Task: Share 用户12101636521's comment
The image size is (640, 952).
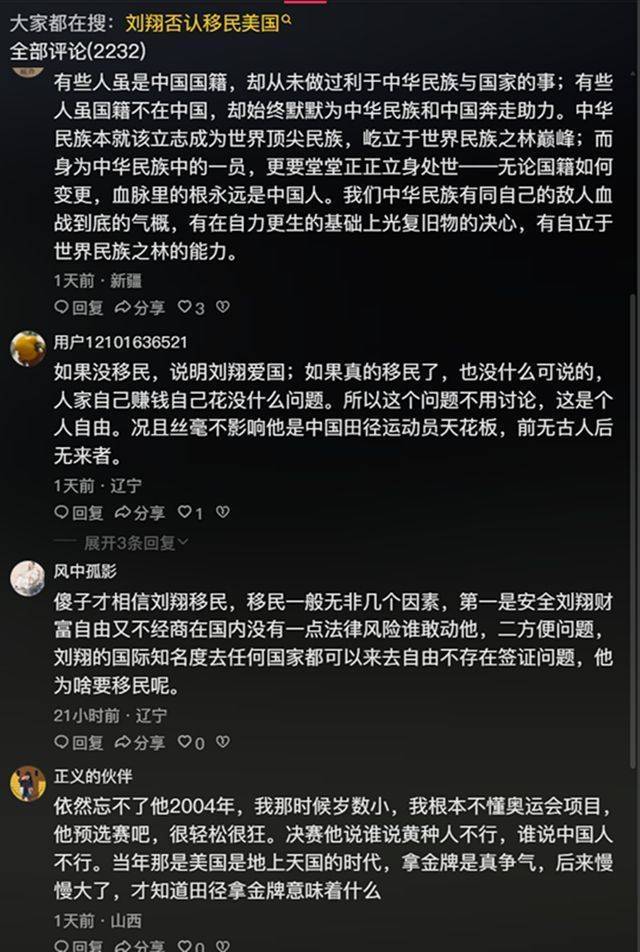Action: click(x=140, y=512)
